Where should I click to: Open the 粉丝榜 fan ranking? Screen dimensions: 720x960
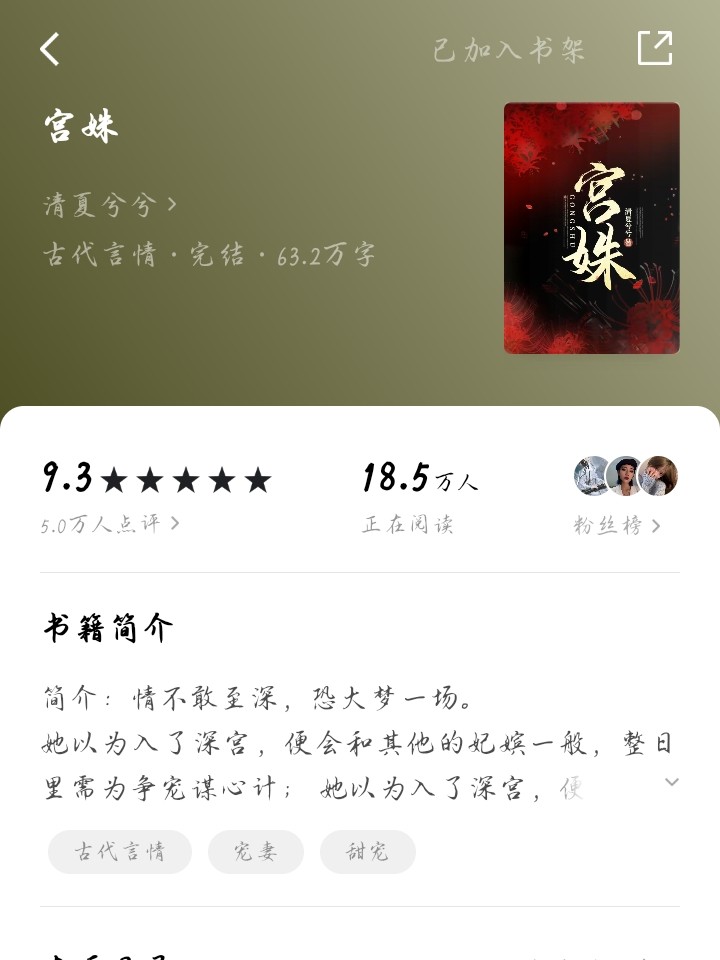click(617, 525)
